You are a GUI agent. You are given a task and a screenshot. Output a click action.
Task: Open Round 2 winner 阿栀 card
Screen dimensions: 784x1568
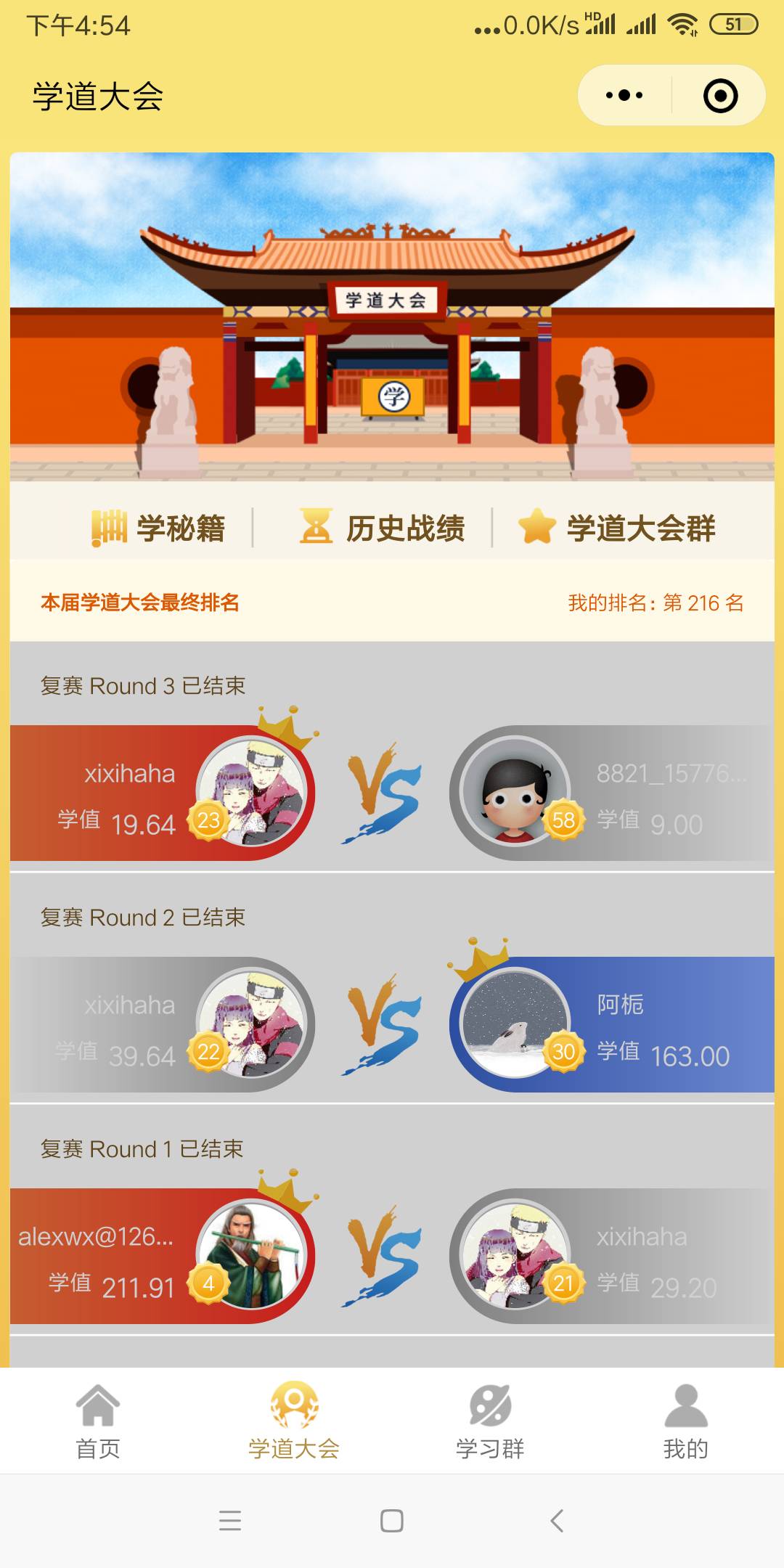pyautogui.click(x=611, y=1024)
